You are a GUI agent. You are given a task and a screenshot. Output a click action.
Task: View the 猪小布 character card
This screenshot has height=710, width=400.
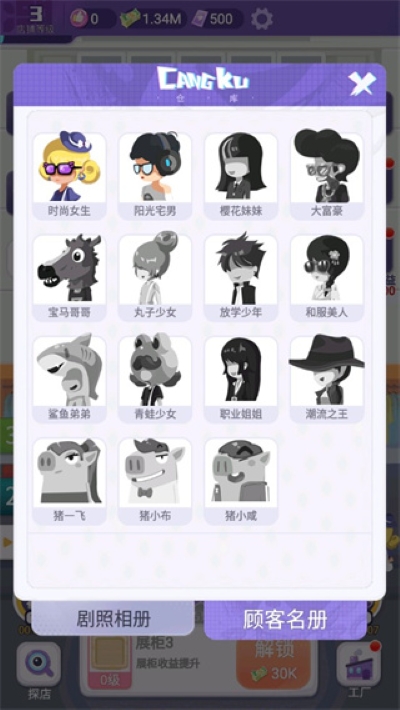tap(155, 481)
